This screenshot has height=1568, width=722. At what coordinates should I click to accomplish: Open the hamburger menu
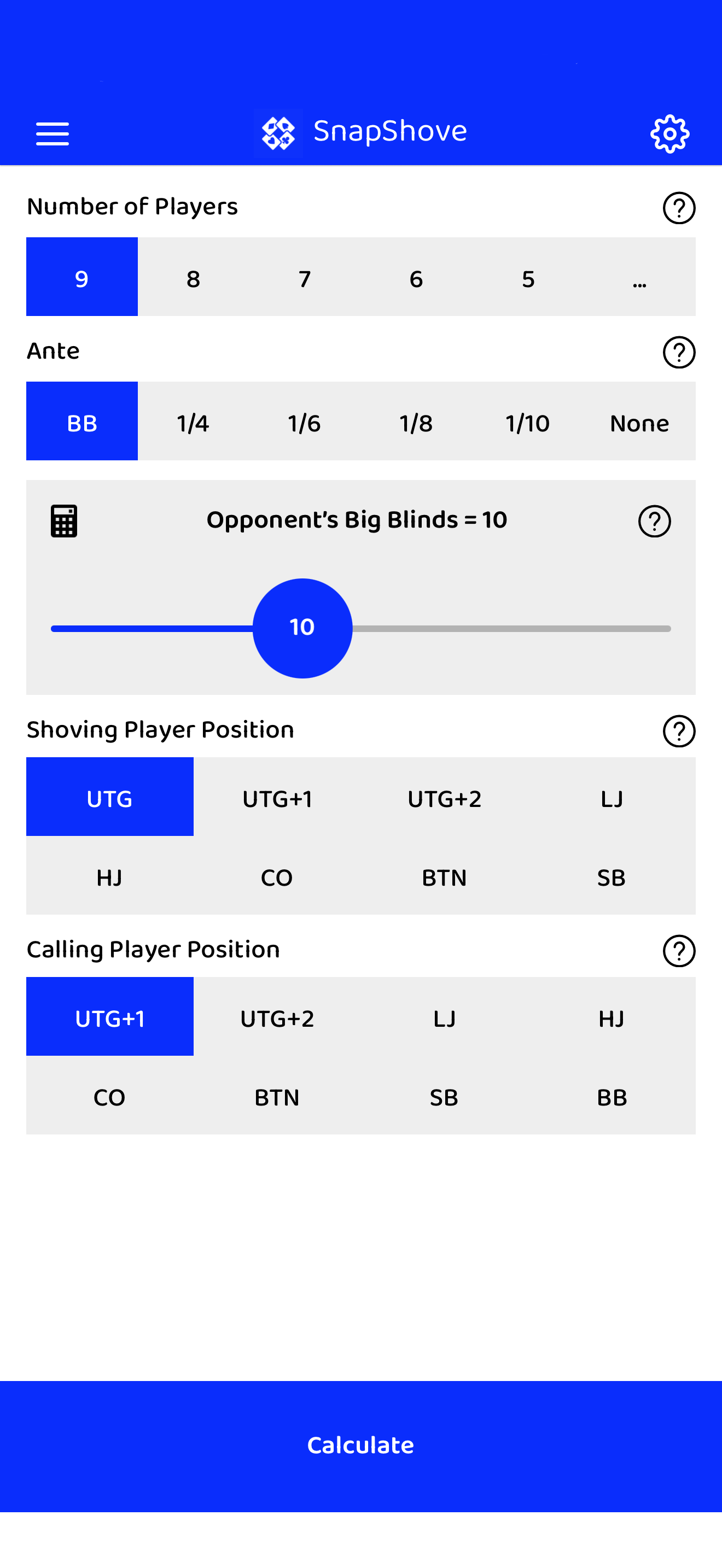tap(53, 133)
